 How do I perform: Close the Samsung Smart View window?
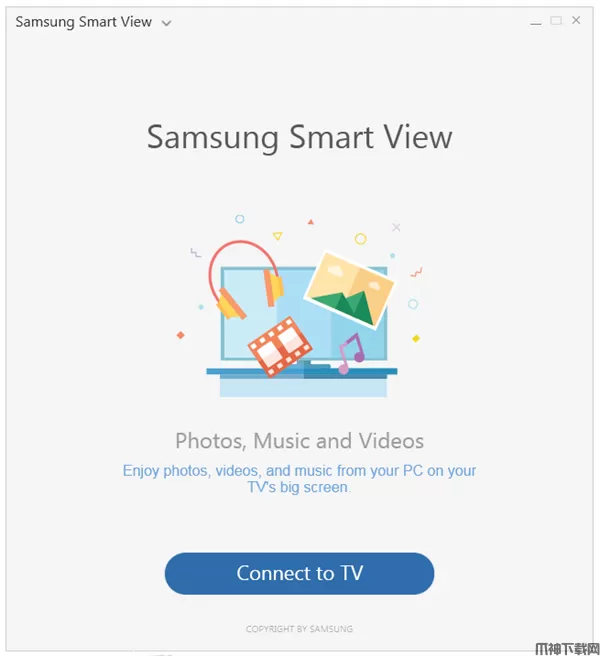click(576, 20)
